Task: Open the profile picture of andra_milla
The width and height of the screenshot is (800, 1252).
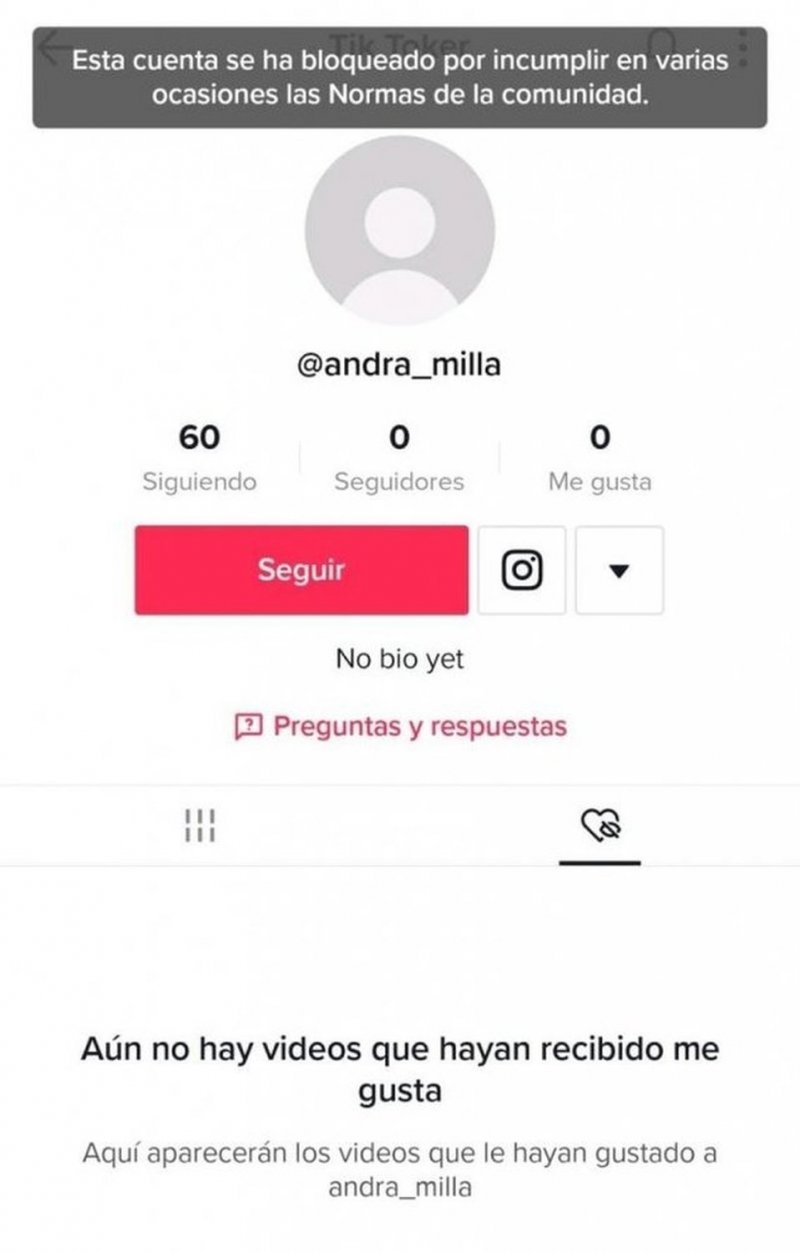Action: [x=399, y=230]
